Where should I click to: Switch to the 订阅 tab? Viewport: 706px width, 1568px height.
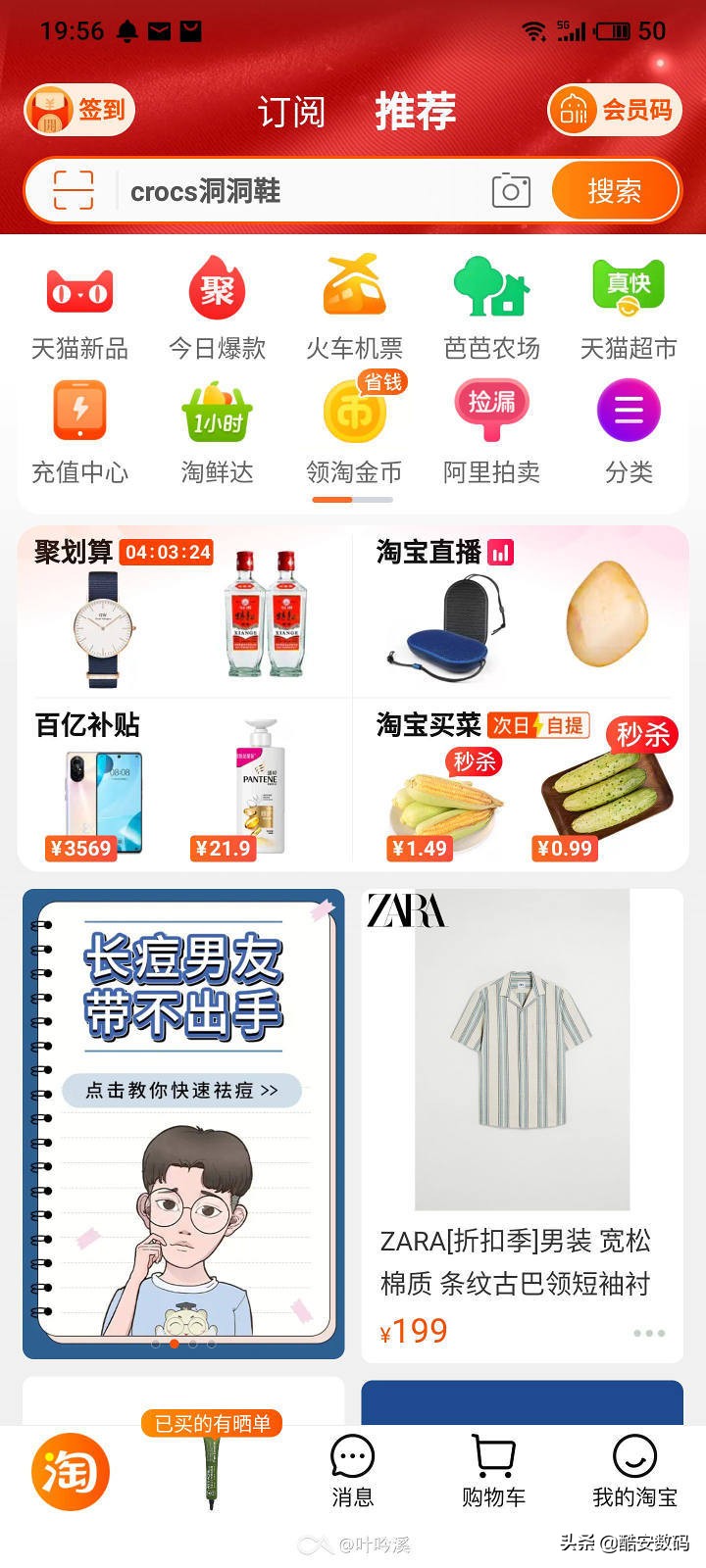click(x=291, y=112)
